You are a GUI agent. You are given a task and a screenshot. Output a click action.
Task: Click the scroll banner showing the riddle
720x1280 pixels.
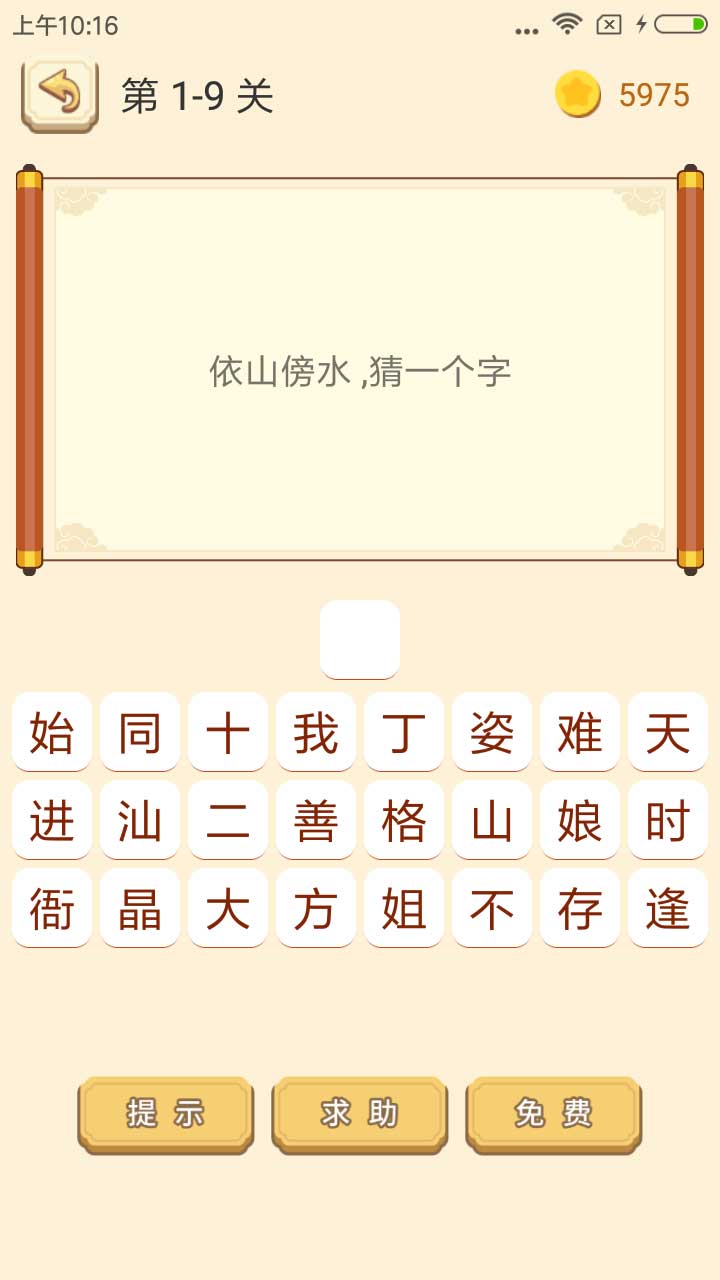pos(360,370)
